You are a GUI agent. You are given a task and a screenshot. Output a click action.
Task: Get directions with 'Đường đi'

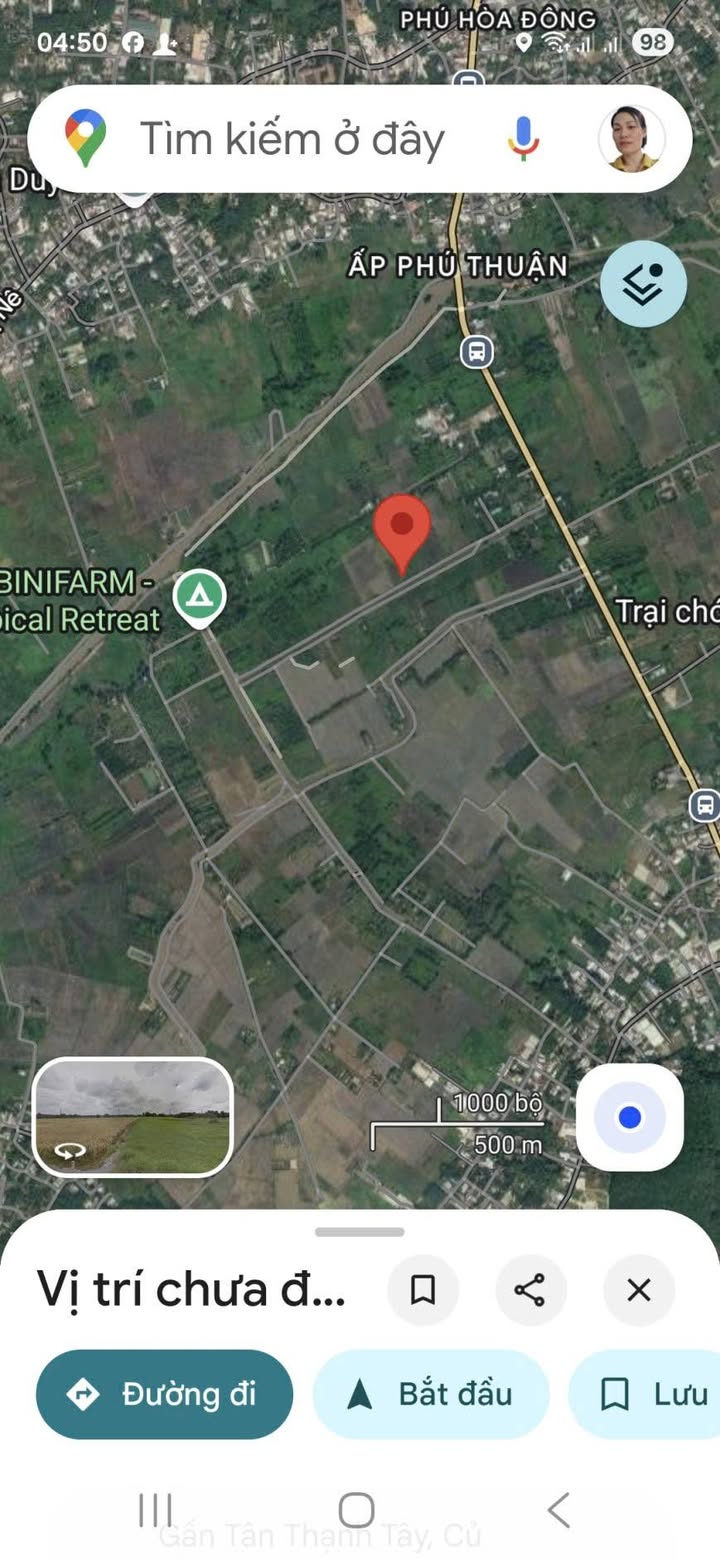coord(165,1394)
